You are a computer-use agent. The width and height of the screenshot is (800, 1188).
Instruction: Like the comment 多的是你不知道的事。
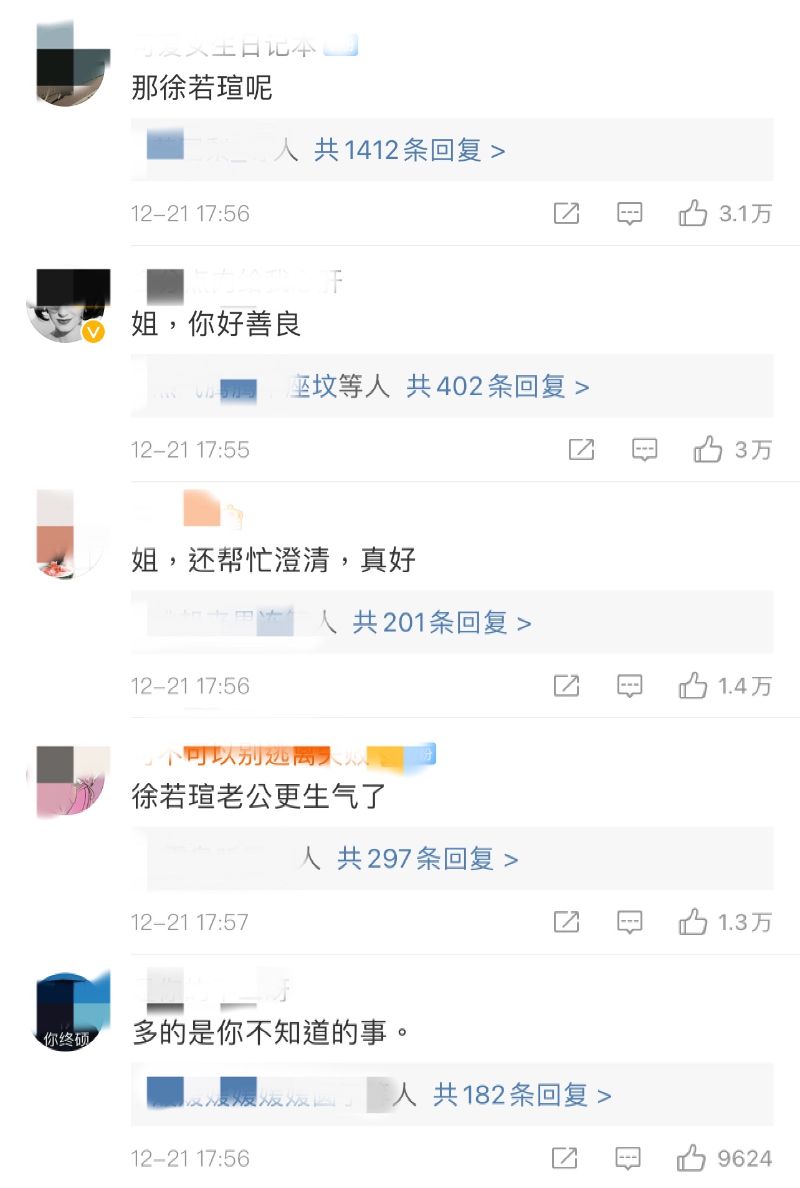click(692, 1158)
